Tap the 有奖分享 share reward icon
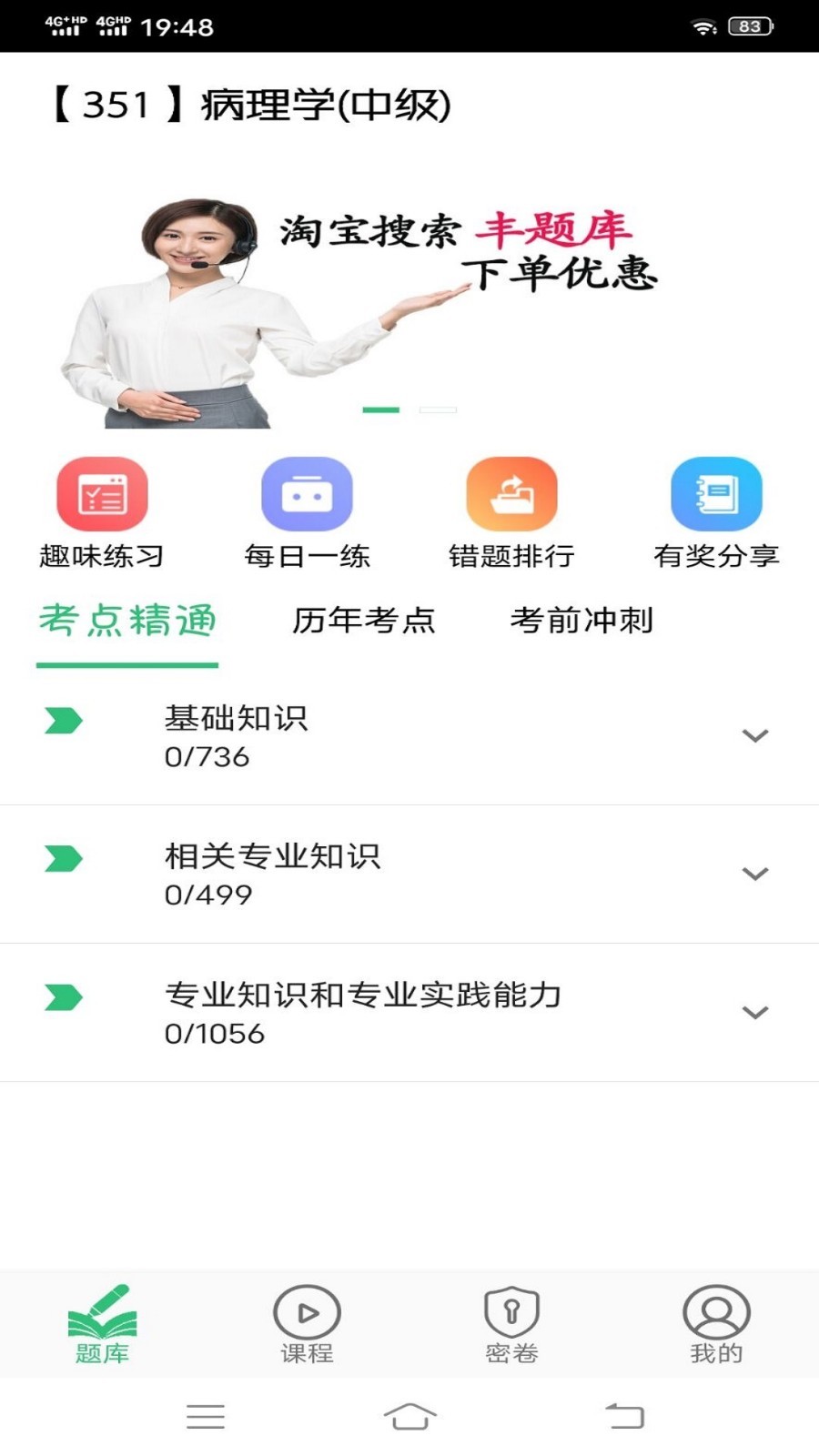Screen dimensions: 819x1456 pos(718,496)
